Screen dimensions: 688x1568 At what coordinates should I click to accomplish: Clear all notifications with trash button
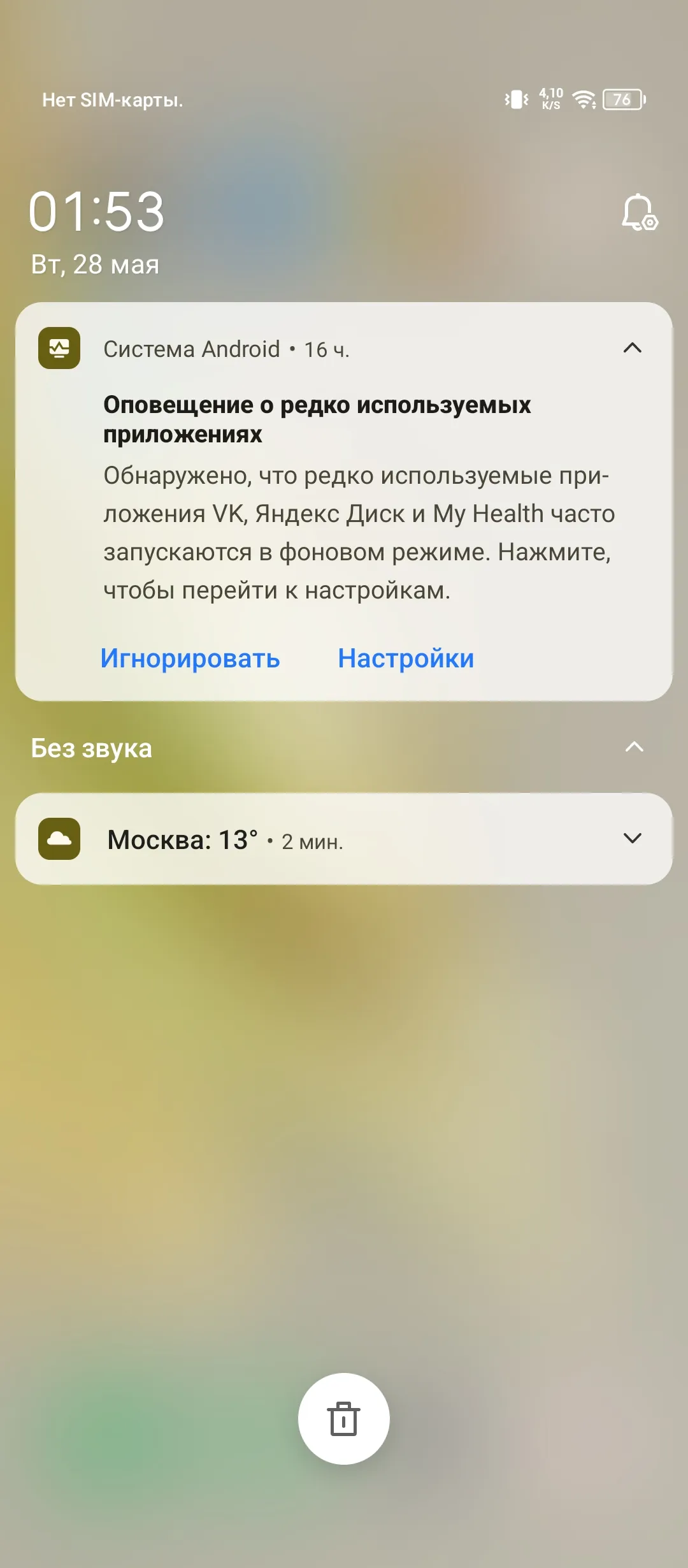click(343, 1418)
